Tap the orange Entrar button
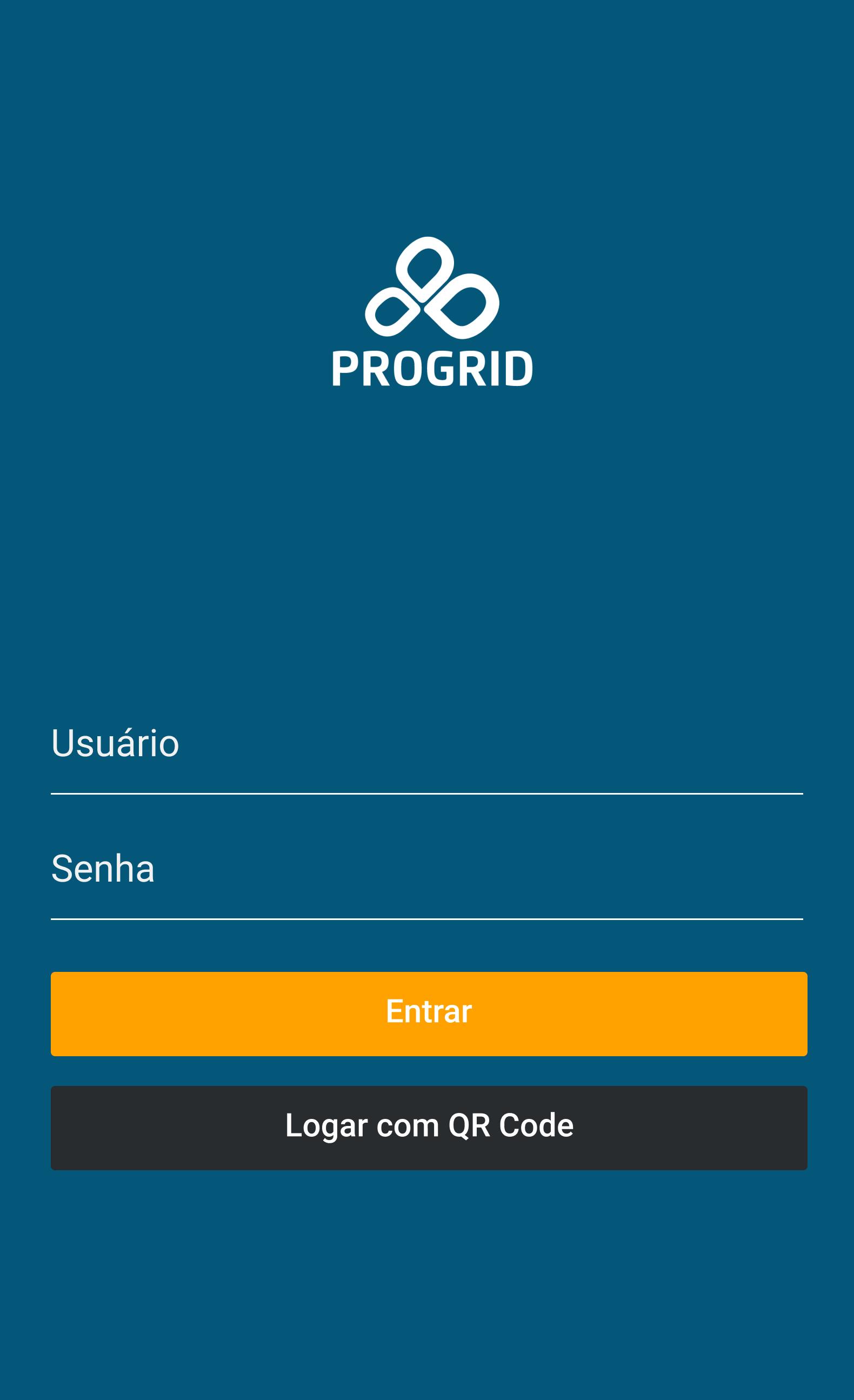The image size is (854, 1400). tap(429, 1014)
